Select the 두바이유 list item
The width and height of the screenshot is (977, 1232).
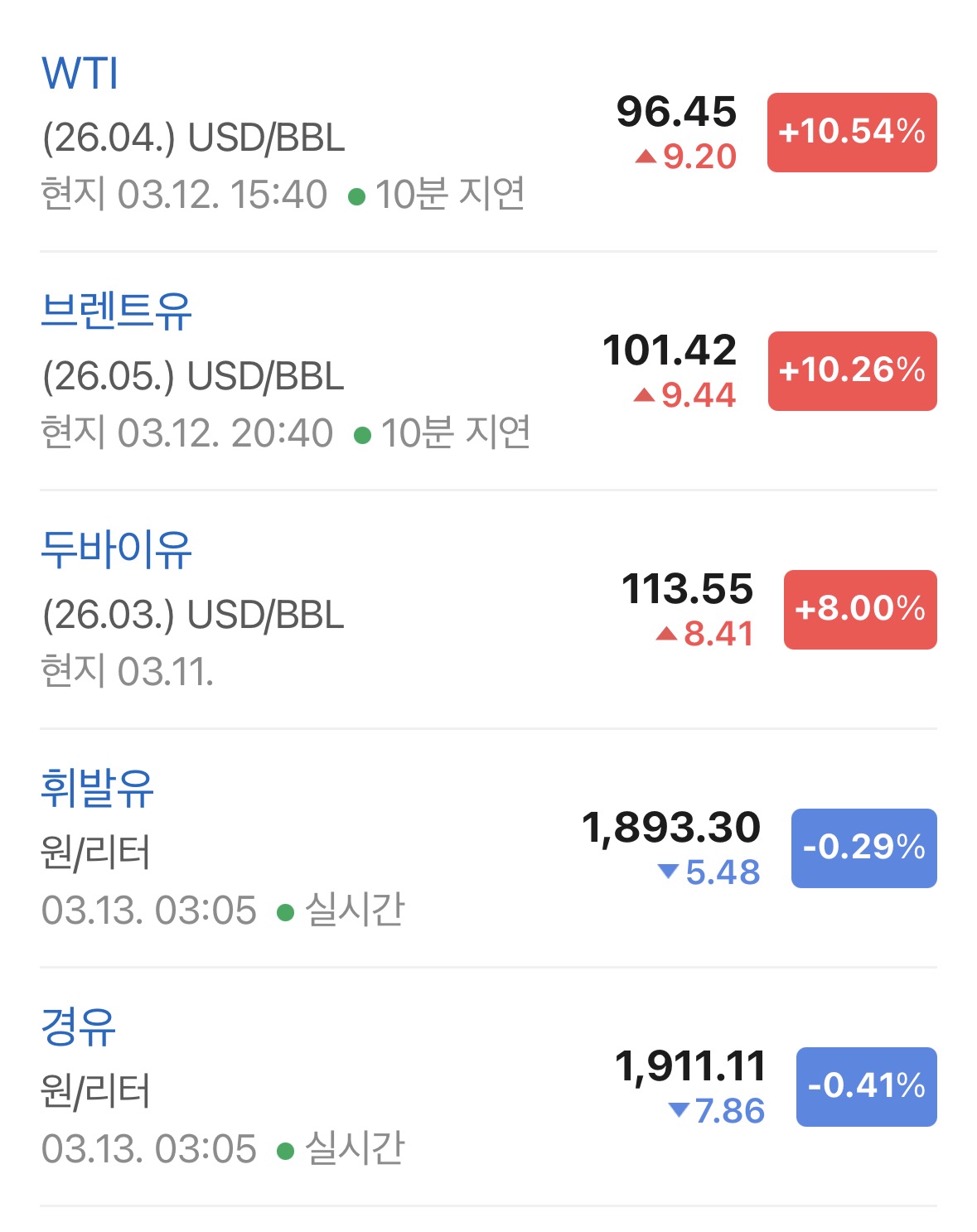point(488,609)
